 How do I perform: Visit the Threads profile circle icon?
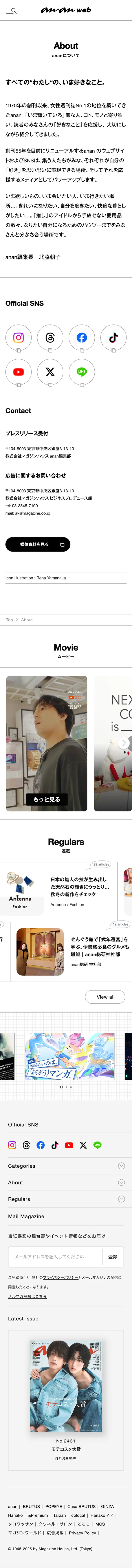click(50, 337)
